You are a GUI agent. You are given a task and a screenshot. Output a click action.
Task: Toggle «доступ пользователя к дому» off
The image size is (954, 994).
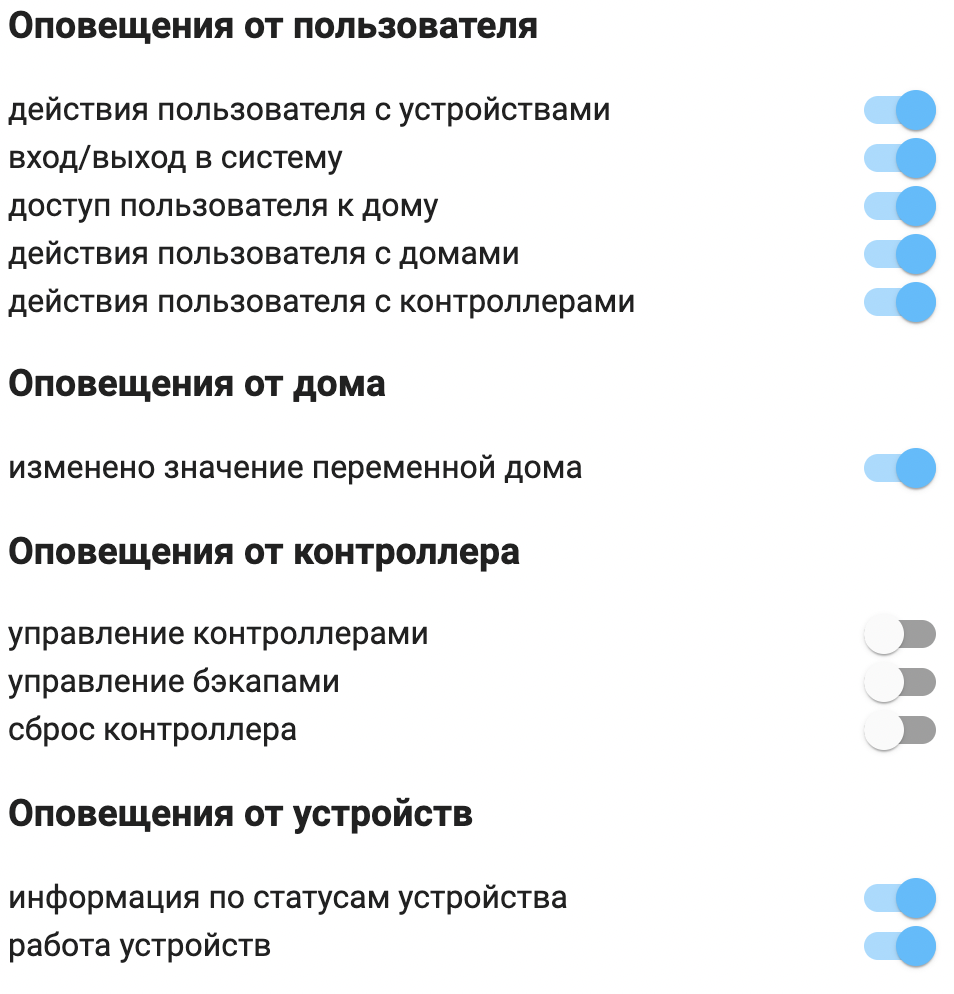point(899,206)
